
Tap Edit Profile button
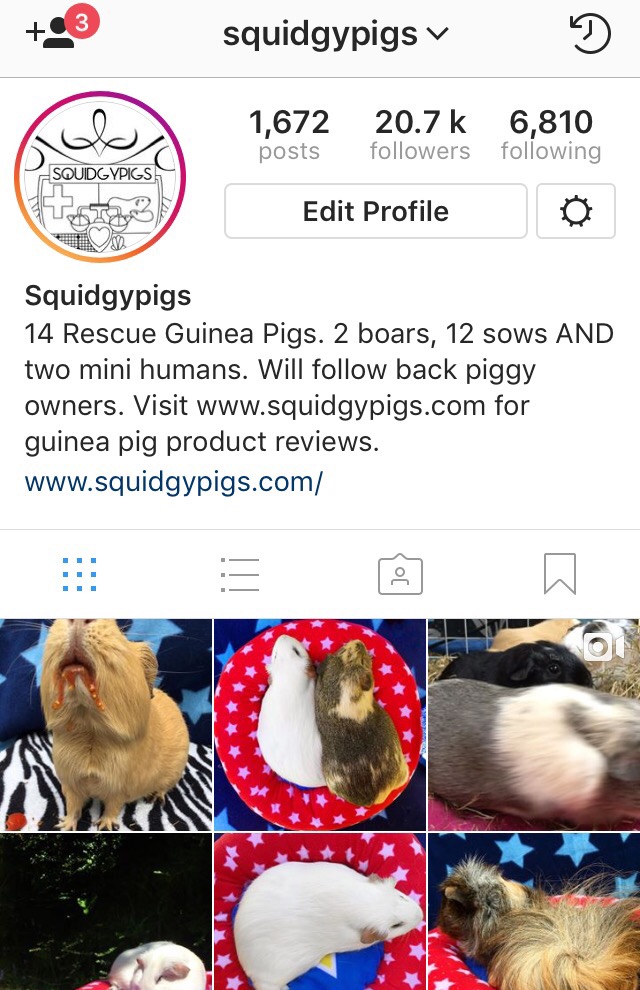coord(375,211)
